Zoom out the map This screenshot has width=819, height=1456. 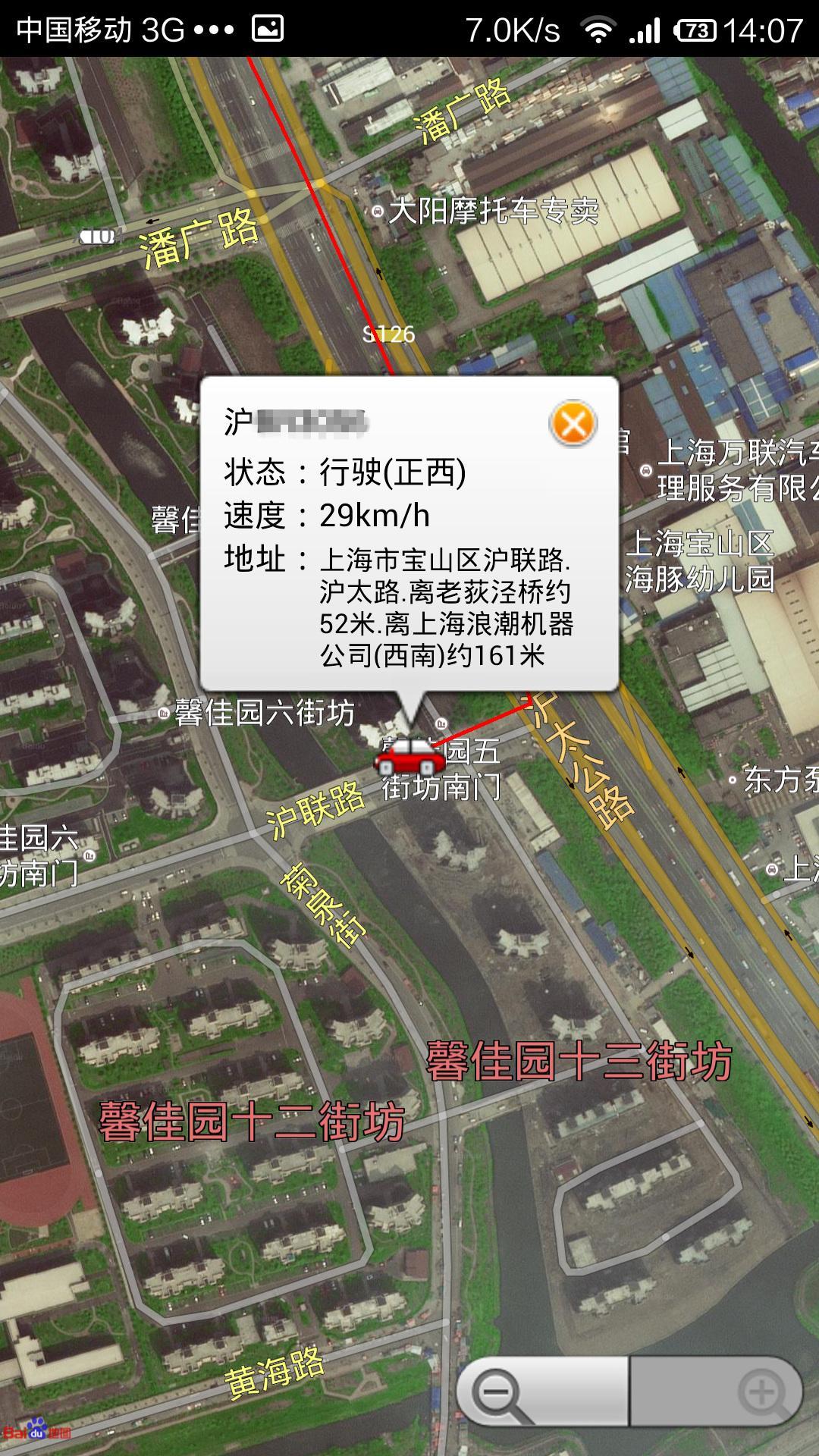[x=543, y=1392]
